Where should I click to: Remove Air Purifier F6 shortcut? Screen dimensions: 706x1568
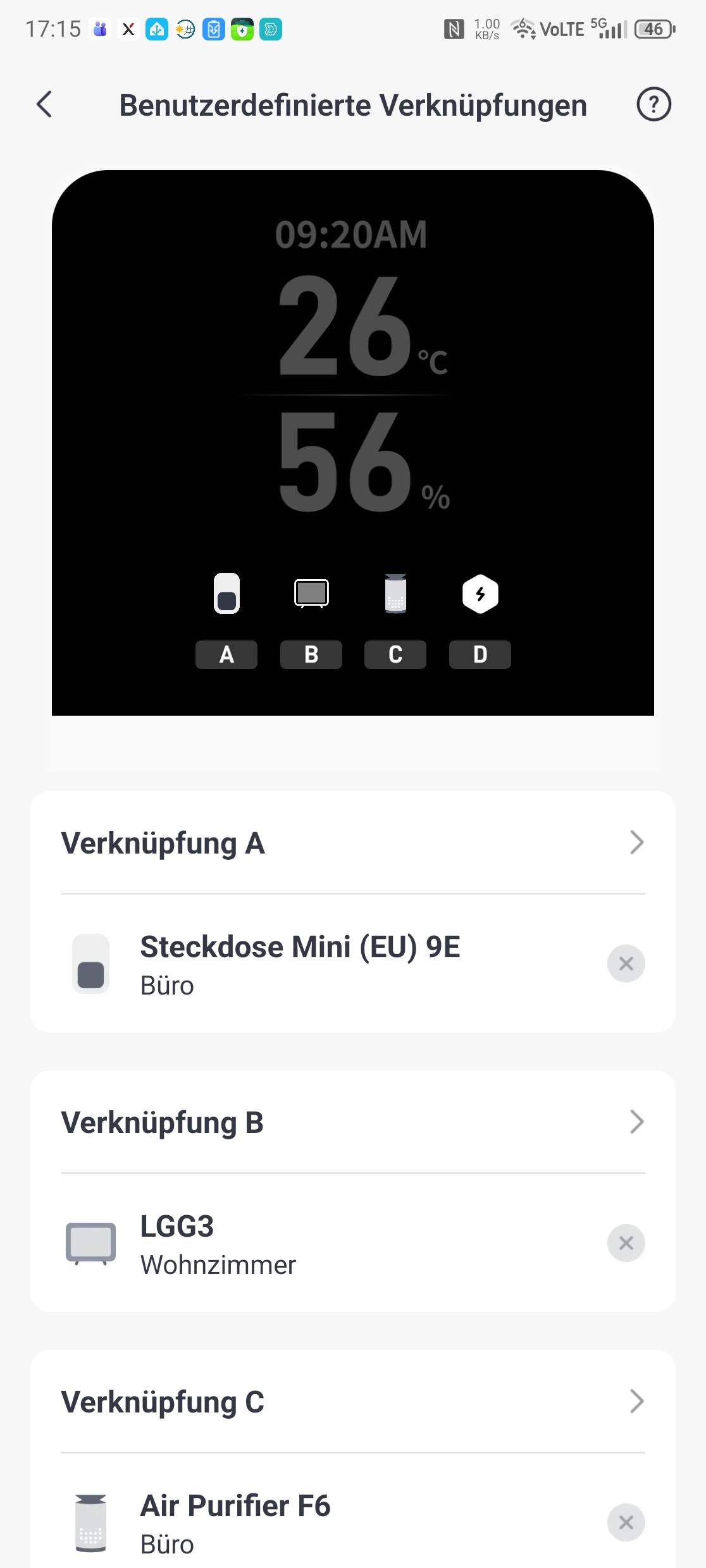(x=626, y=1522)
